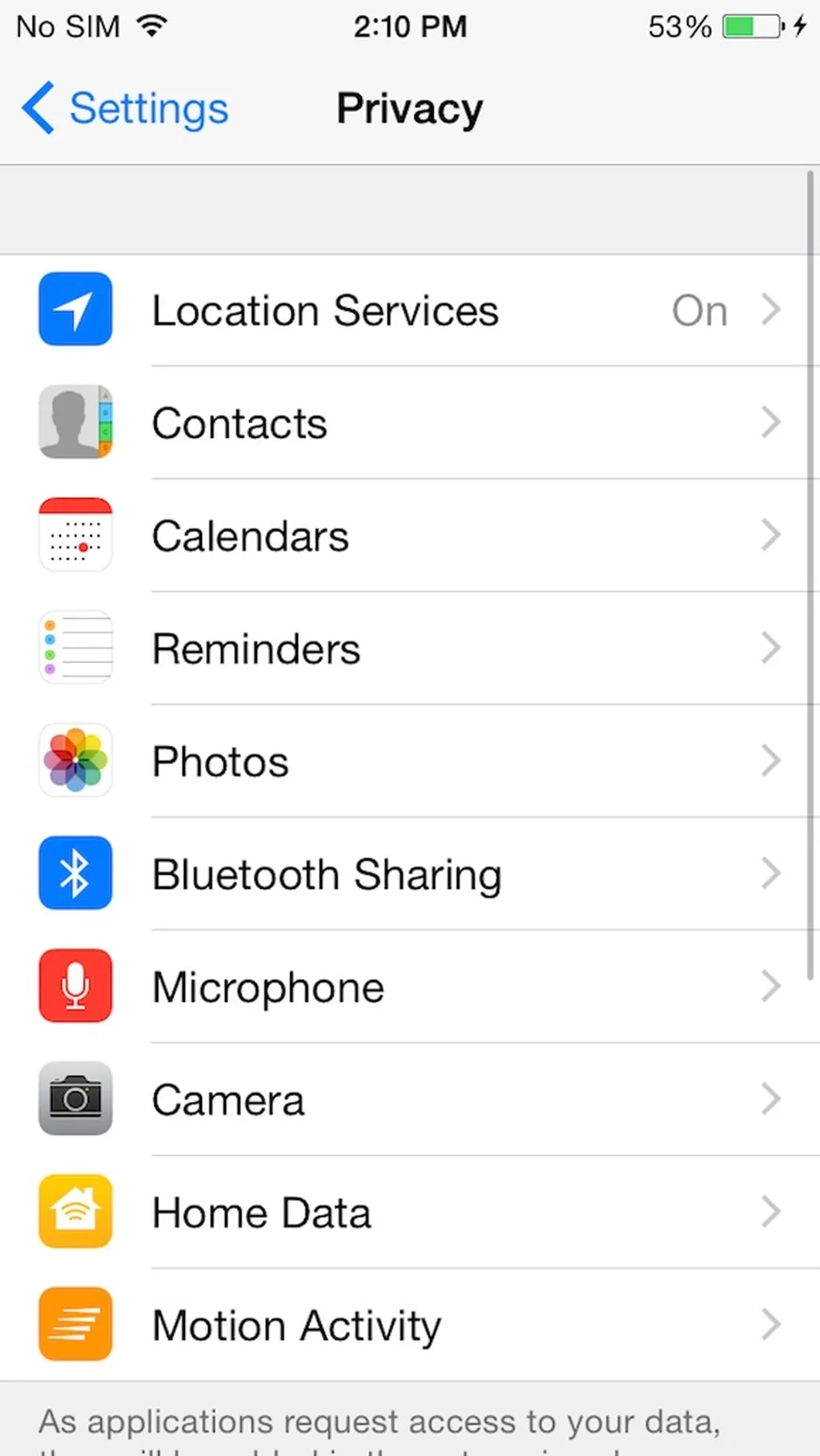
Task: Open Calendars privacy settings
Action: (408, 536)
